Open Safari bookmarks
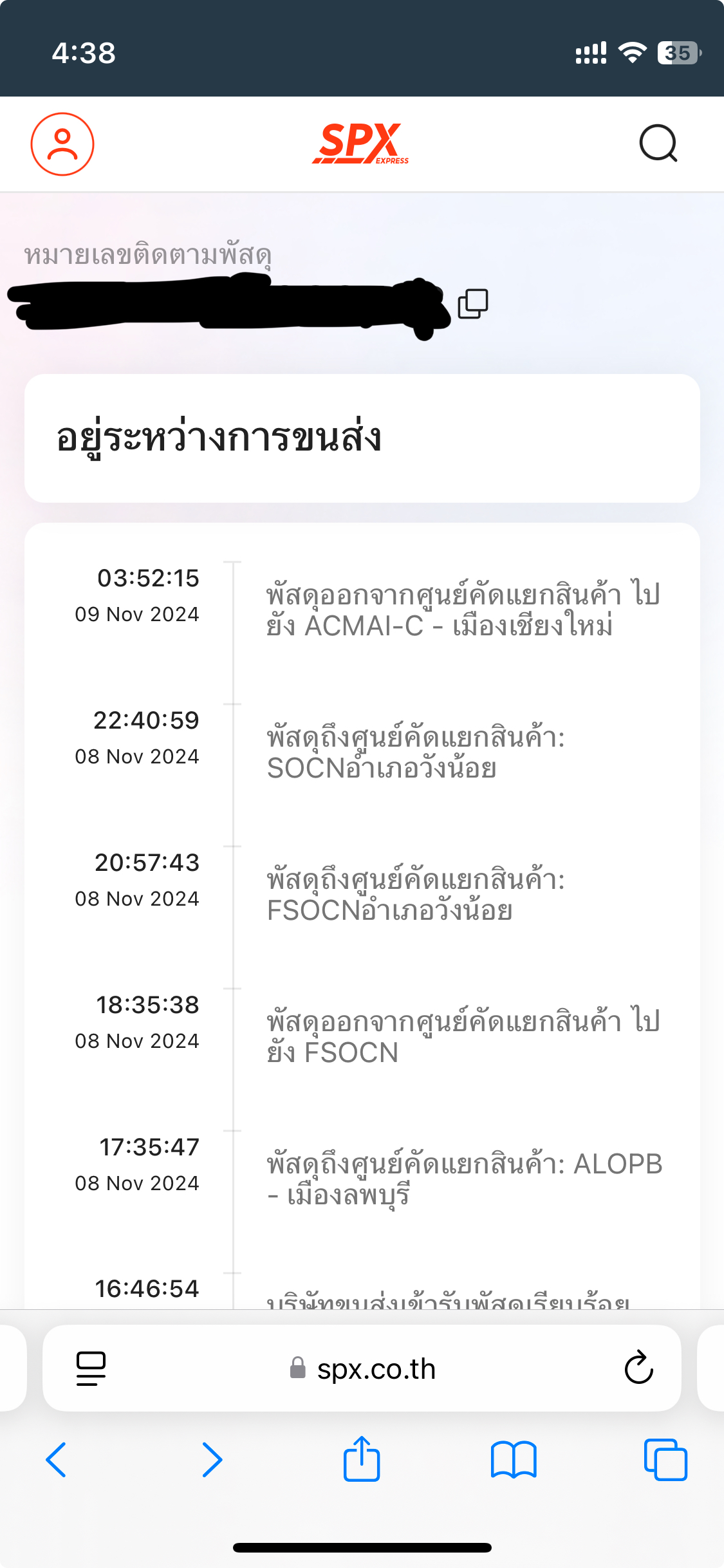724x1568 pixels. pyautogui.click(x=513, y=1459)
